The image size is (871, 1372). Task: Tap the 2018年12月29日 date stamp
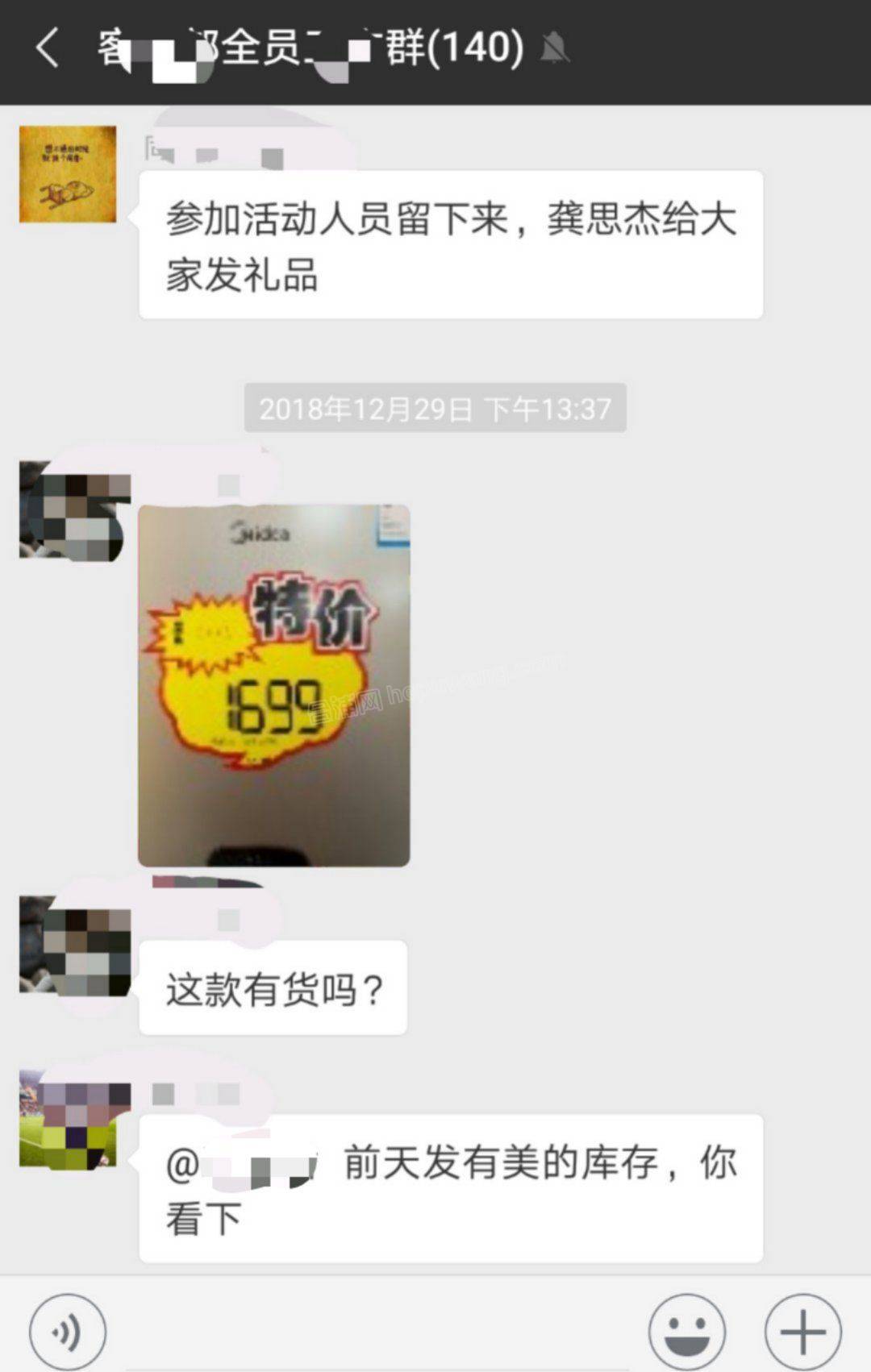tap(434, 410)
